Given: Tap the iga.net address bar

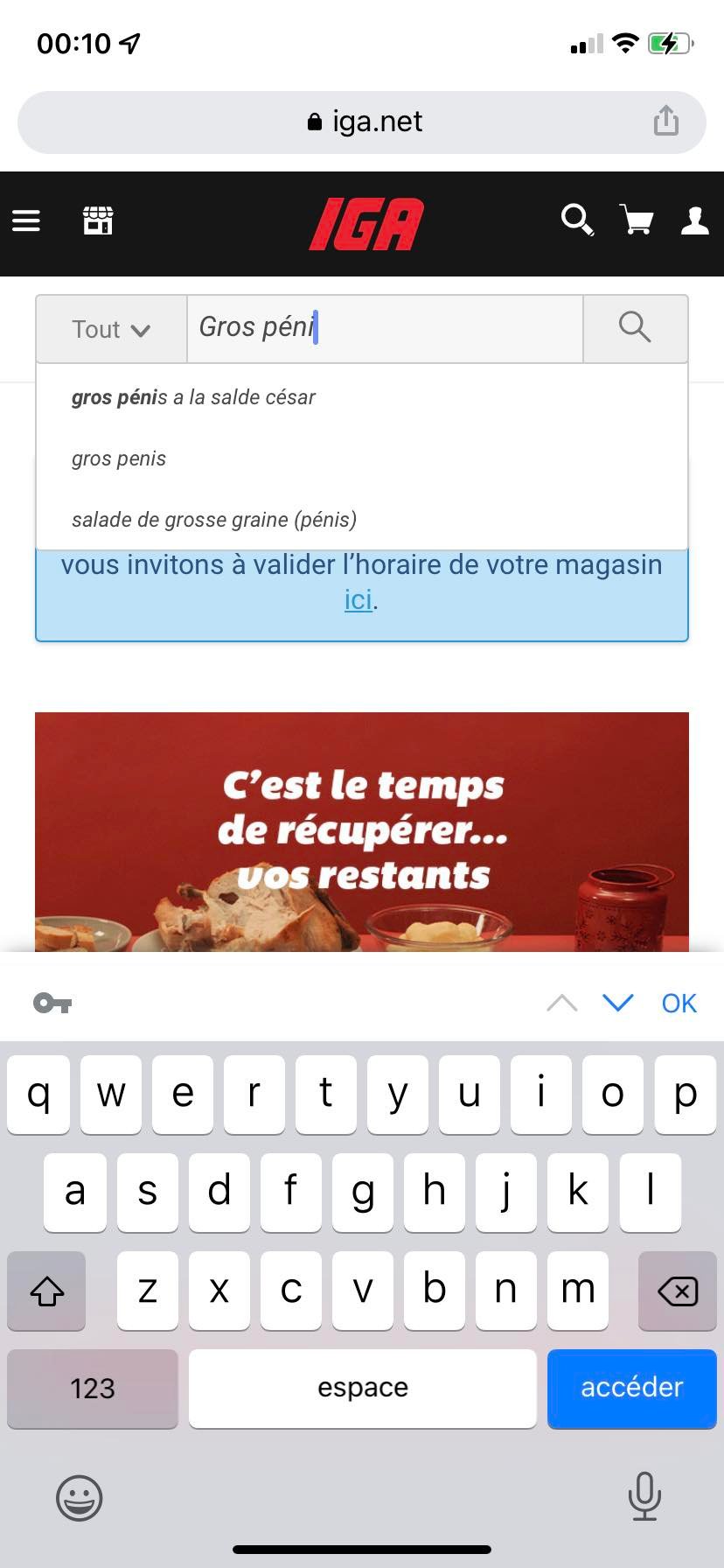Looking at the screenshot, I should coord(362,122).
